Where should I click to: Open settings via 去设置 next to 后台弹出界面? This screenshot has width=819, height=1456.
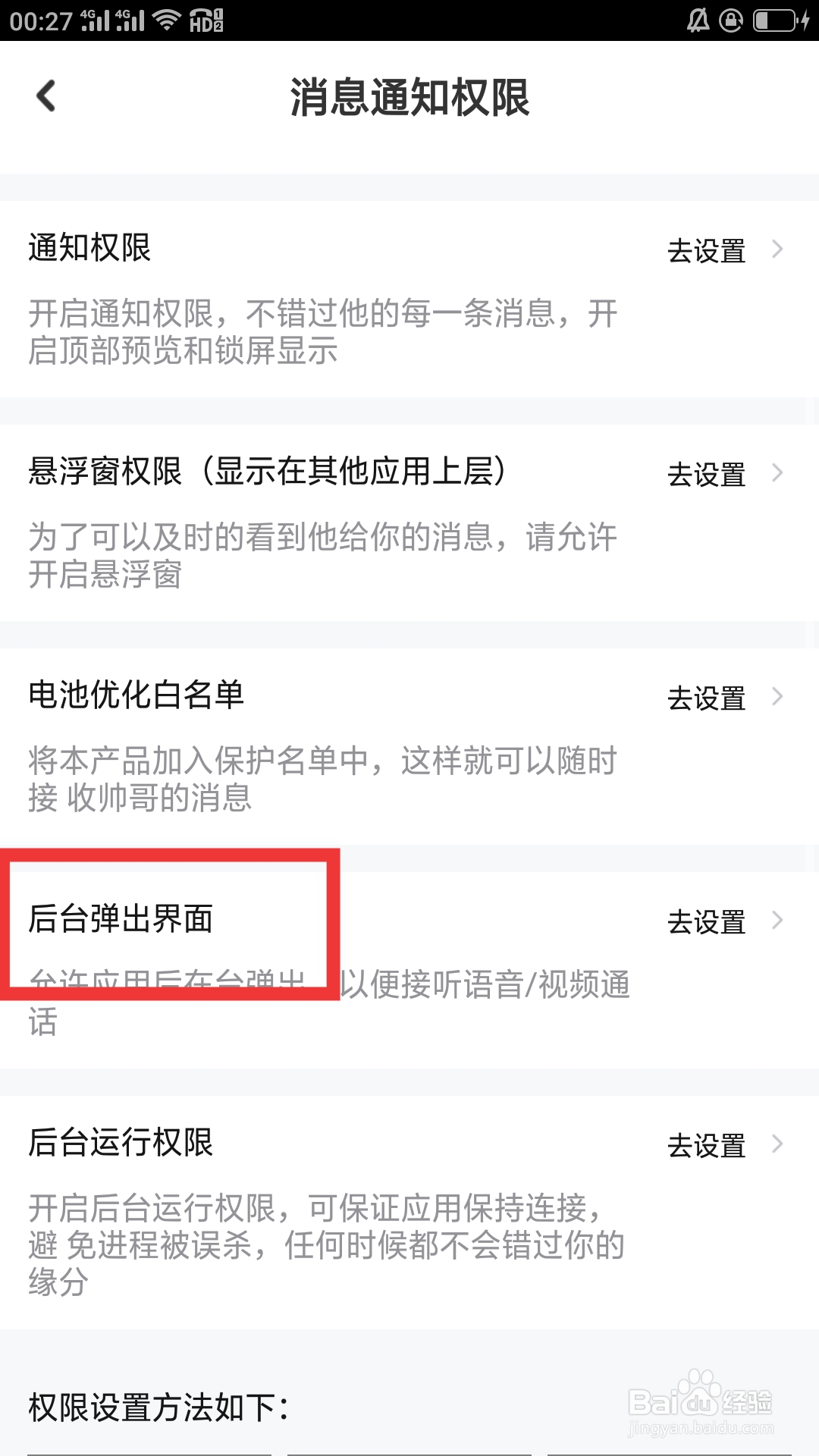pyautogui.click(x=705, y=921)
